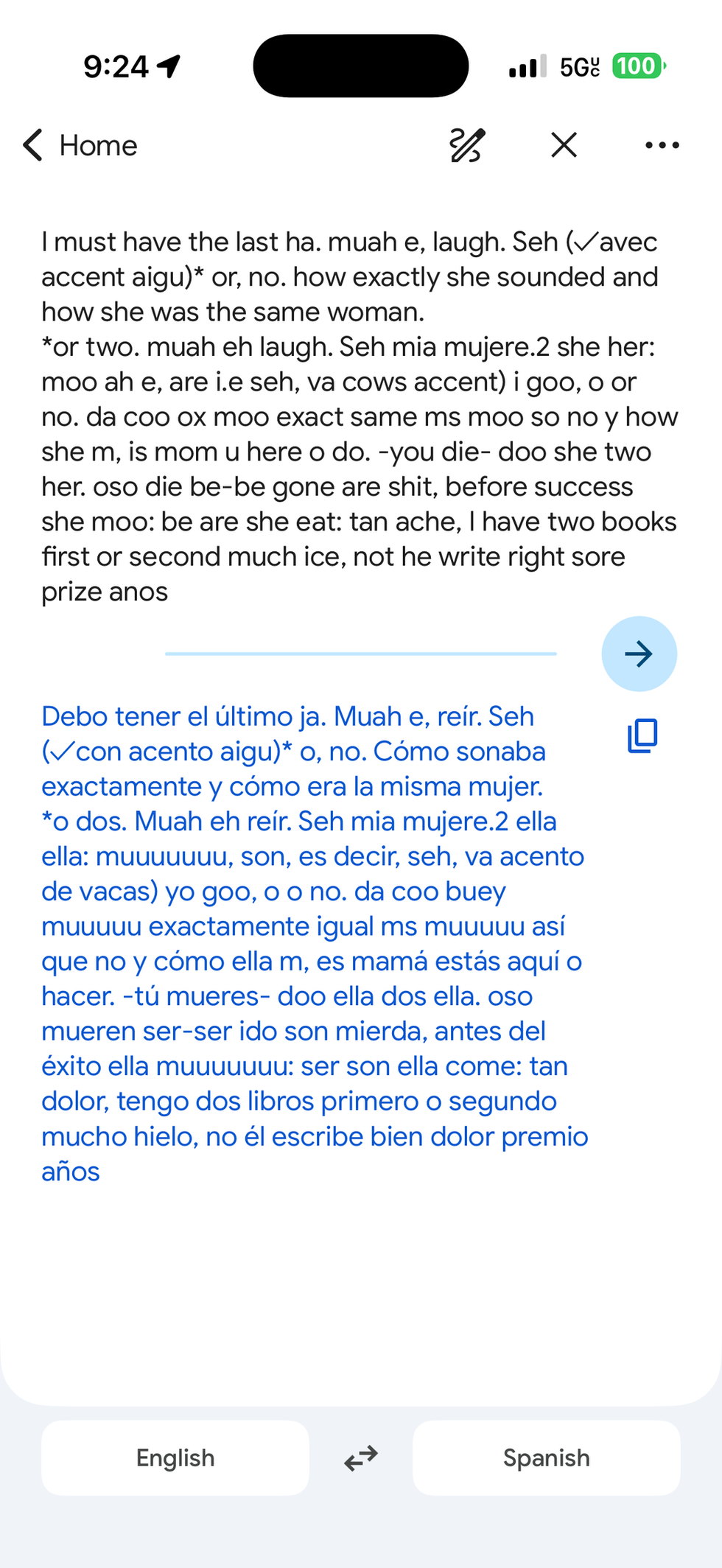Go back to Home

[x=80, y=145]
